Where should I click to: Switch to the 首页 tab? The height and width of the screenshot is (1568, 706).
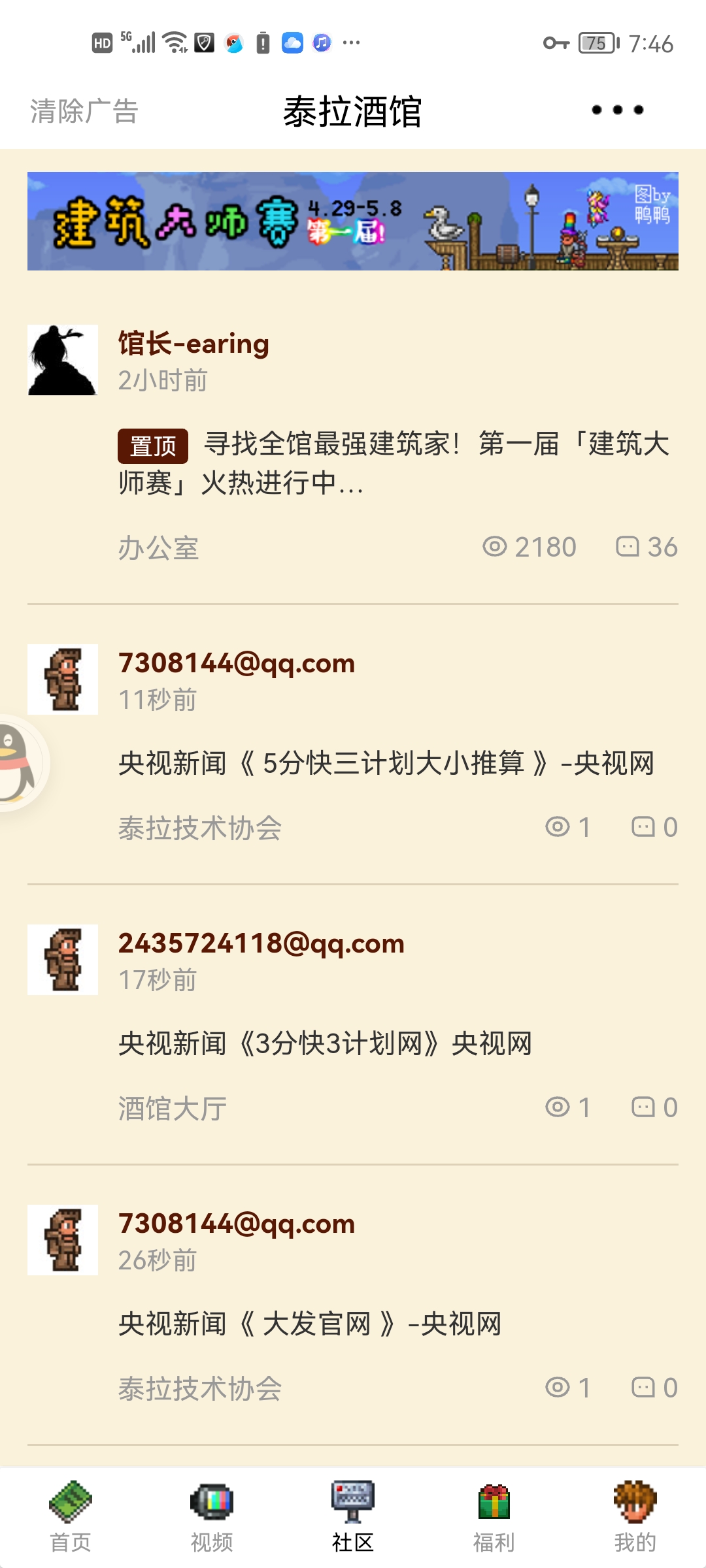71,1517
